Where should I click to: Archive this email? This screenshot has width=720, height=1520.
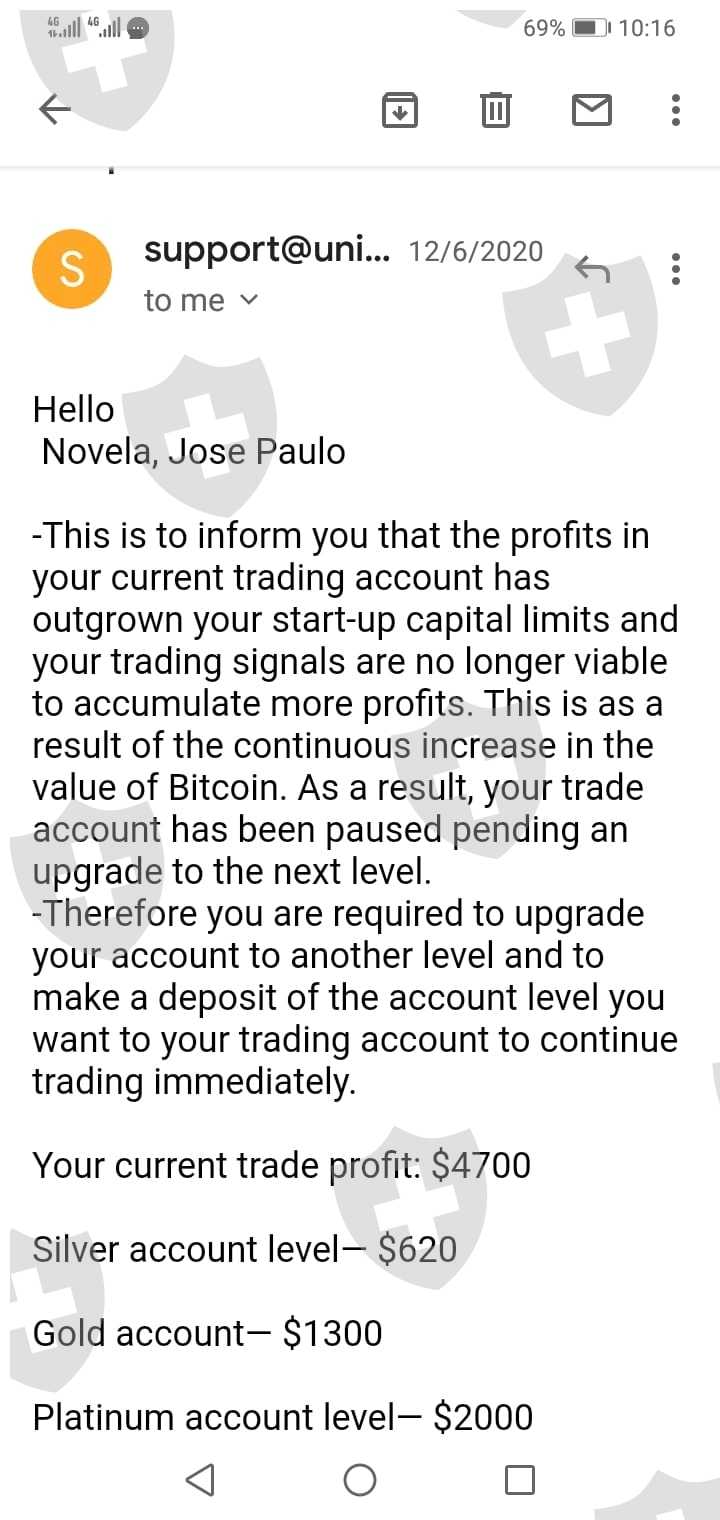(x=400, y=109)
